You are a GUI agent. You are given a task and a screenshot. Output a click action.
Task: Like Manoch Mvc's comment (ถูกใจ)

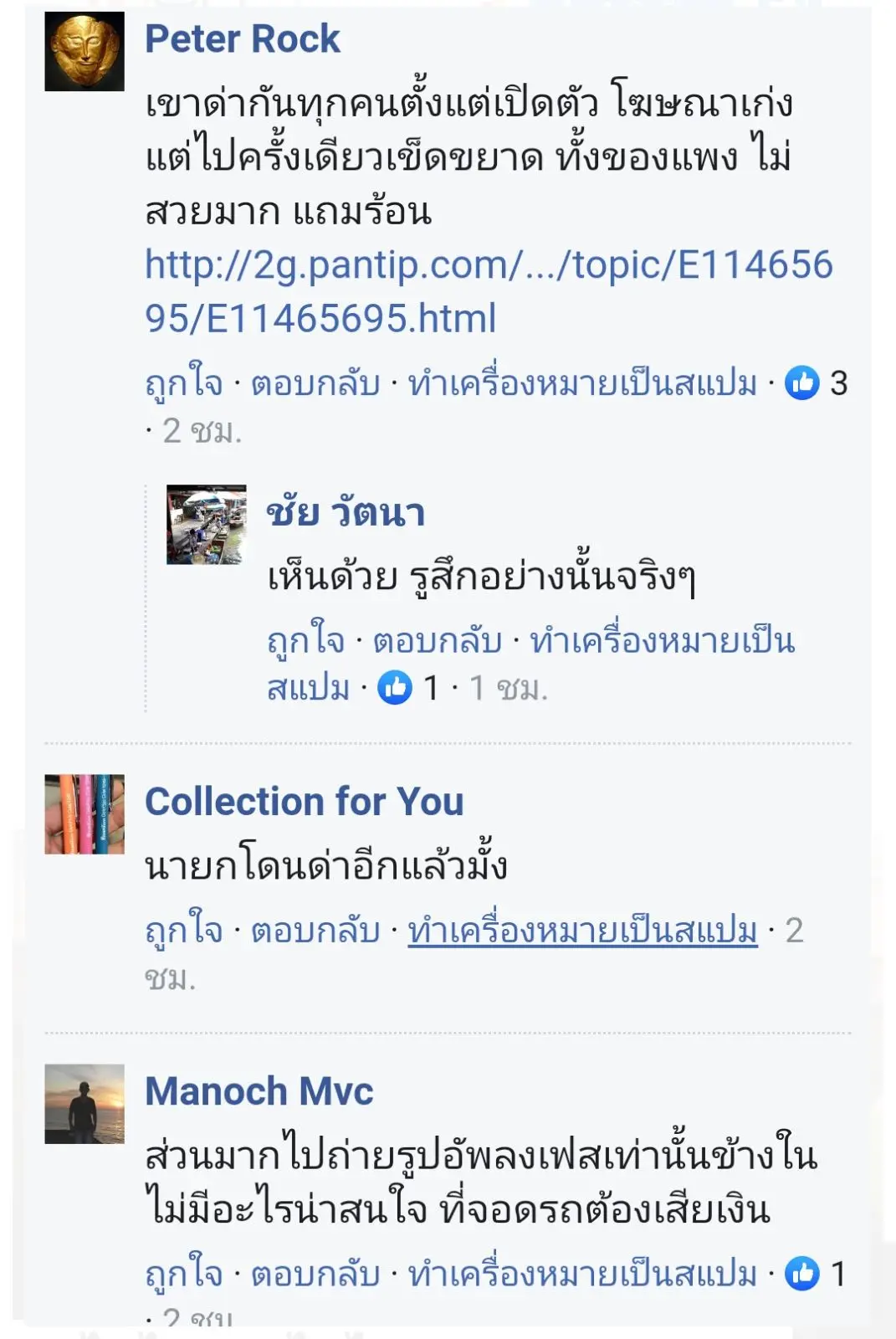[x=183, y=1274]
